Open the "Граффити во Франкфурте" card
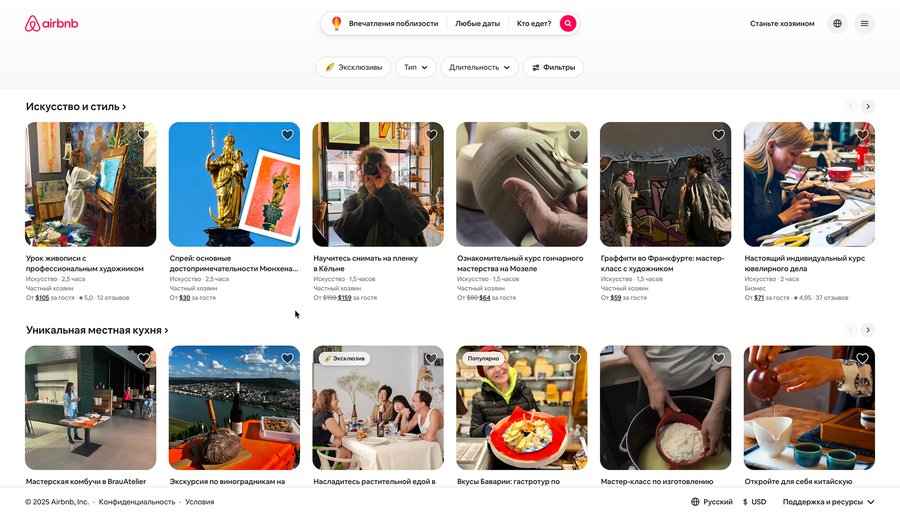This screenshot has height=517, width=900. [665, 185]
